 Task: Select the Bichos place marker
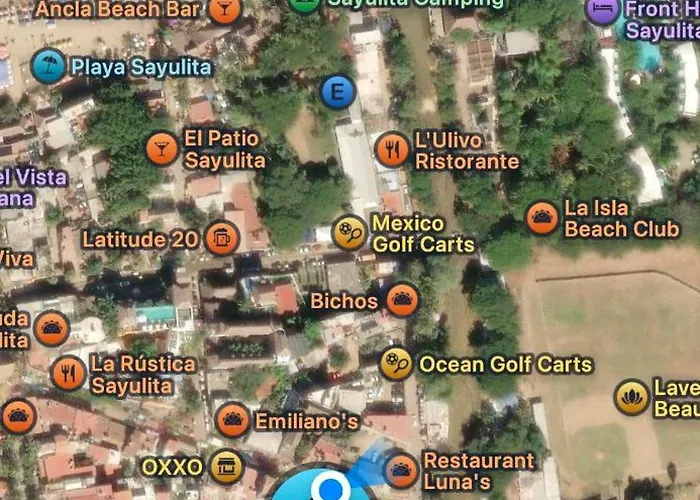pyautogui.click(x=402, y=300)
